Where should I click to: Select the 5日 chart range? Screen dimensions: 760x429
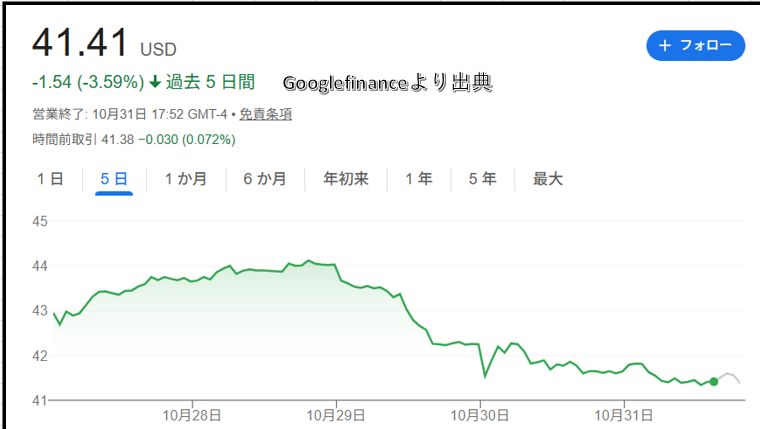tap(114, 179)
